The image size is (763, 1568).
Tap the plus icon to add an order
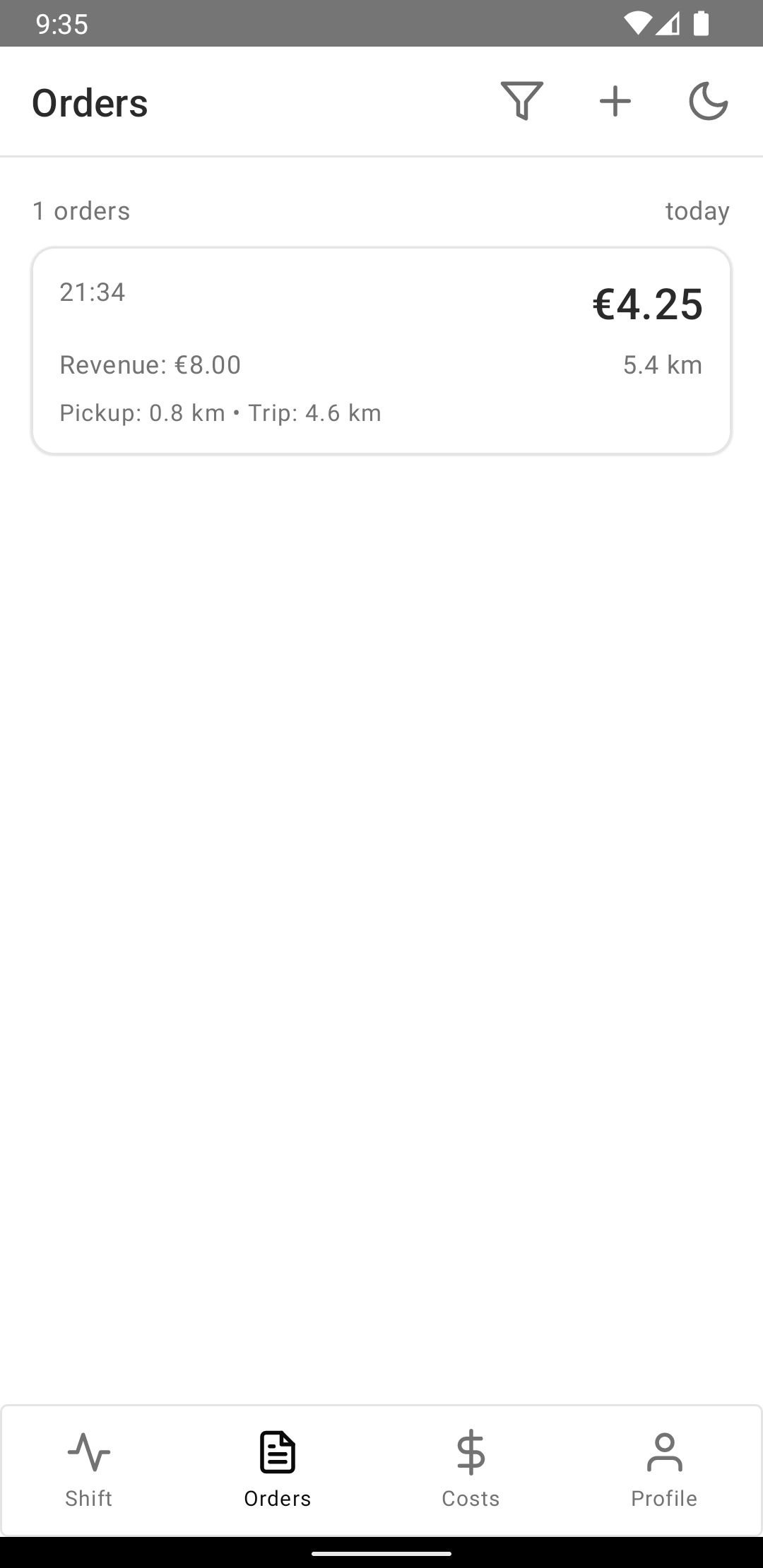pos(615,100)
